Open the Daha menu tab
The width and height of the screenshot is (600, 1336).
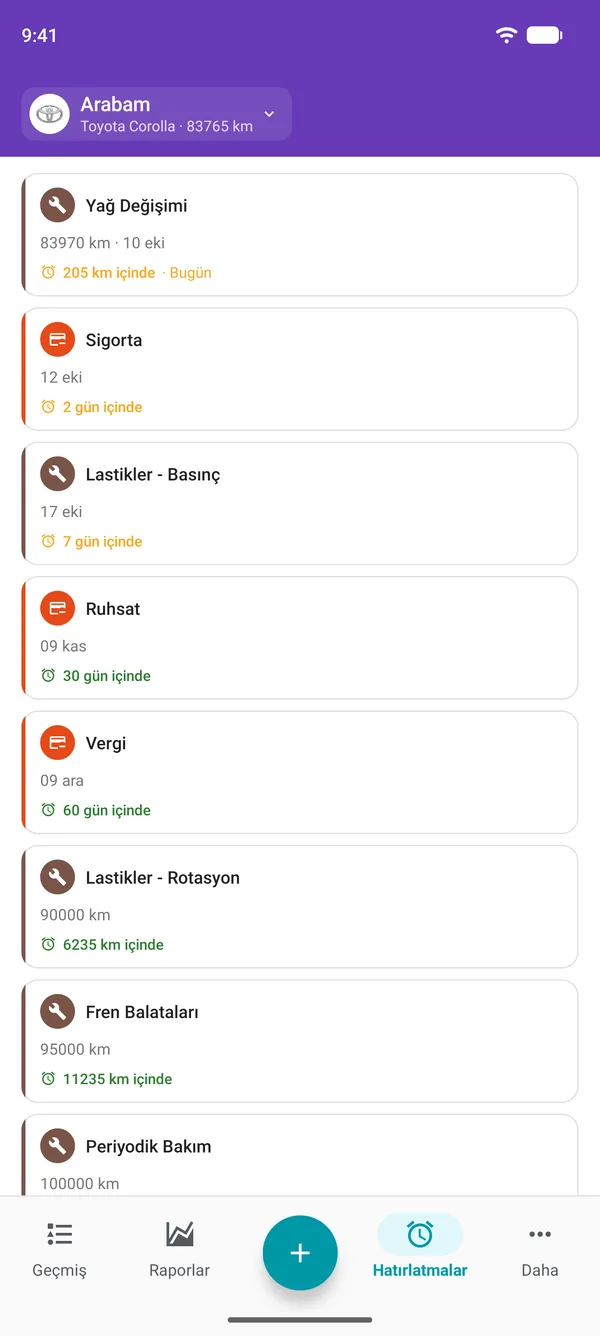(540, 1249)
